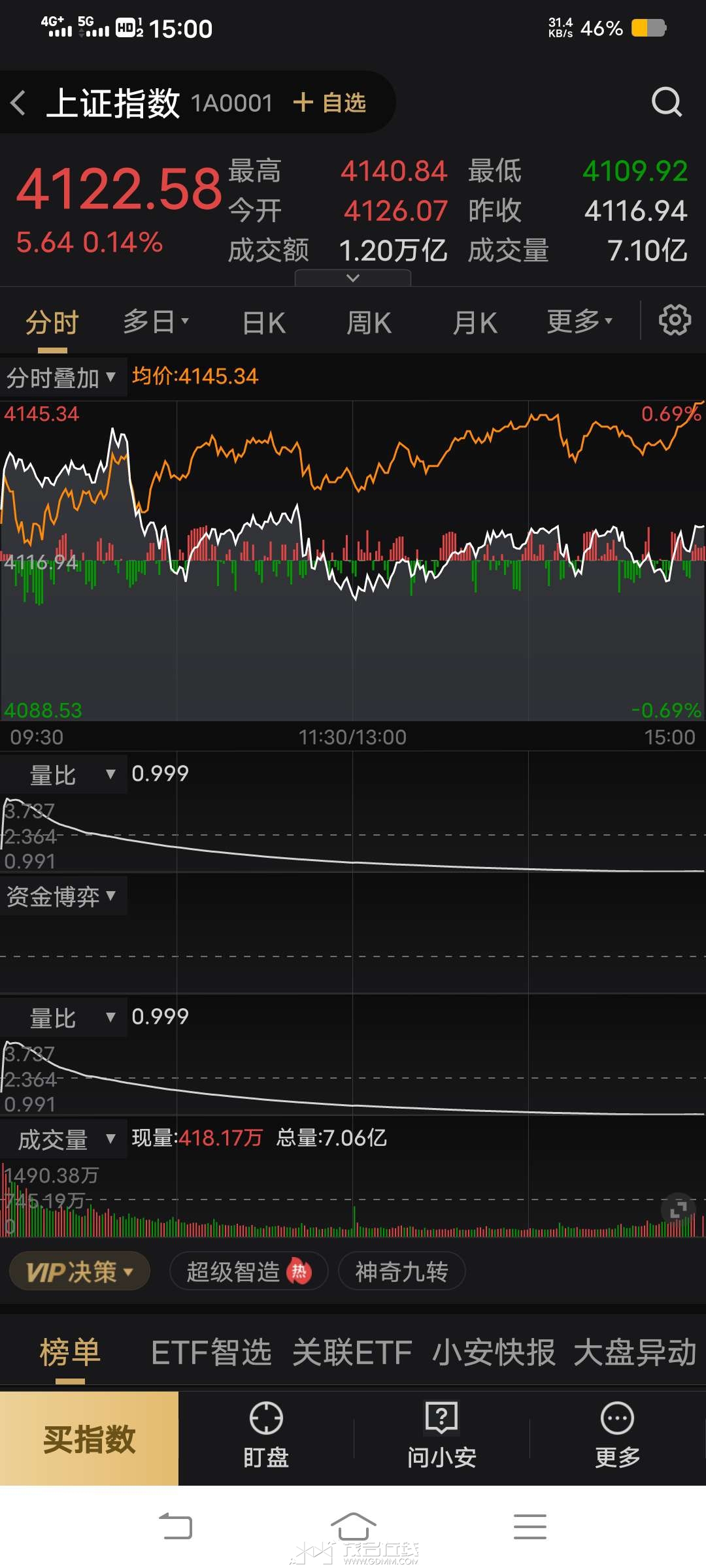Tap the 买指数 button

tap(89, 1439)
